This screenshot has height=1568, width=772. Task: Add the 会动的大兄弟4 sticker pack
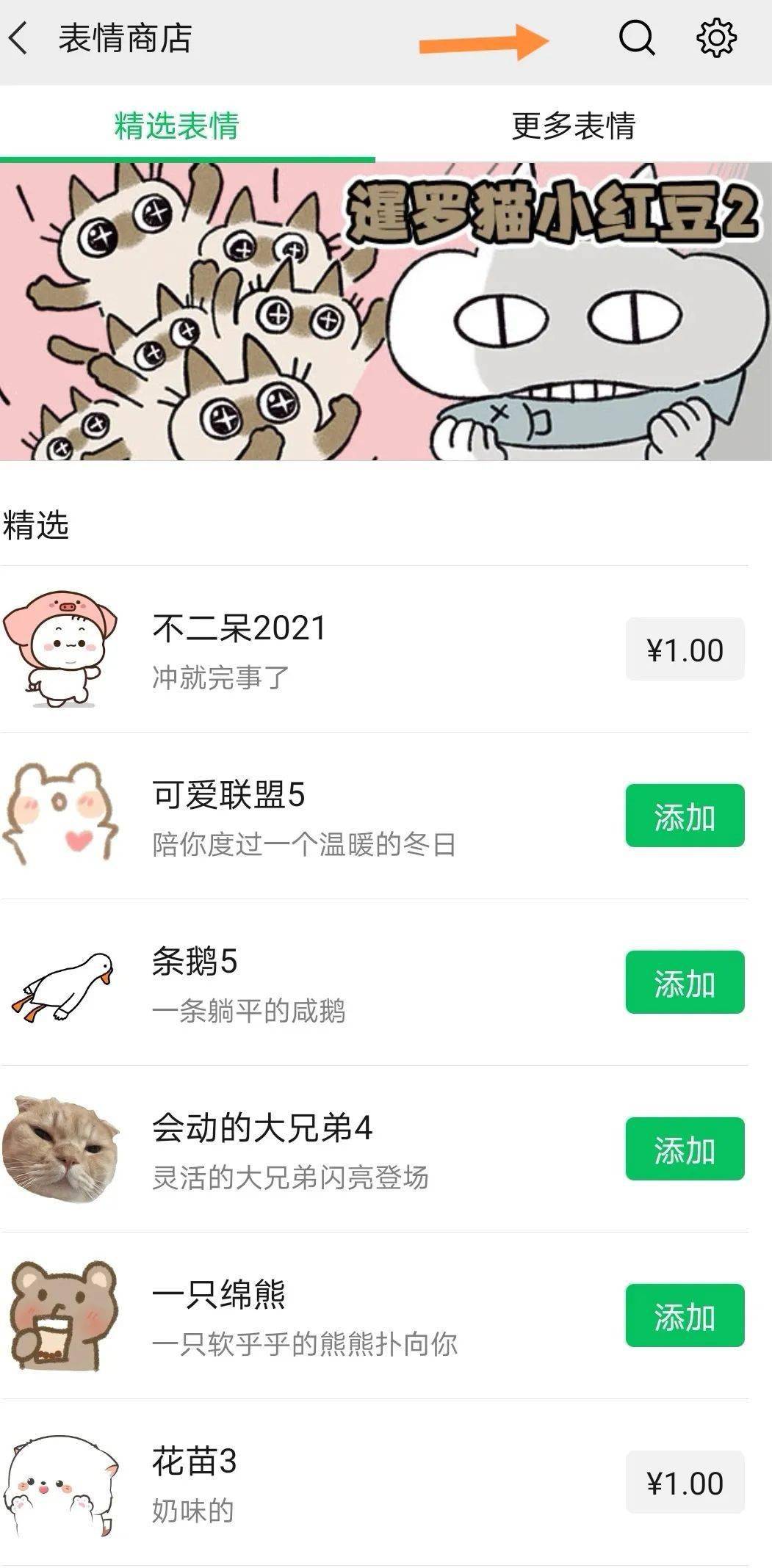coord(685,1149)
